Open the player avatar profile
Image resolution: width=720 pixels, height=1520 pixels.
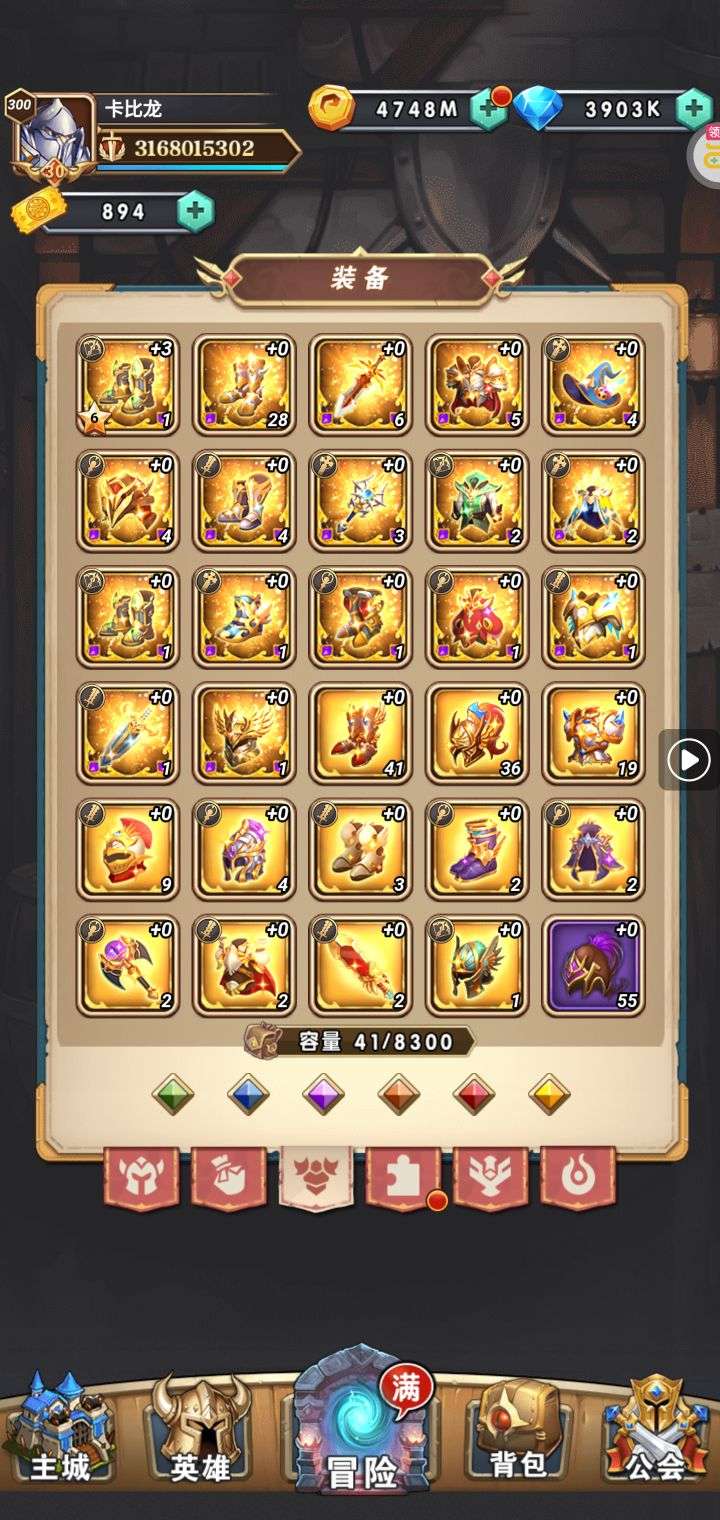[52, 135]
